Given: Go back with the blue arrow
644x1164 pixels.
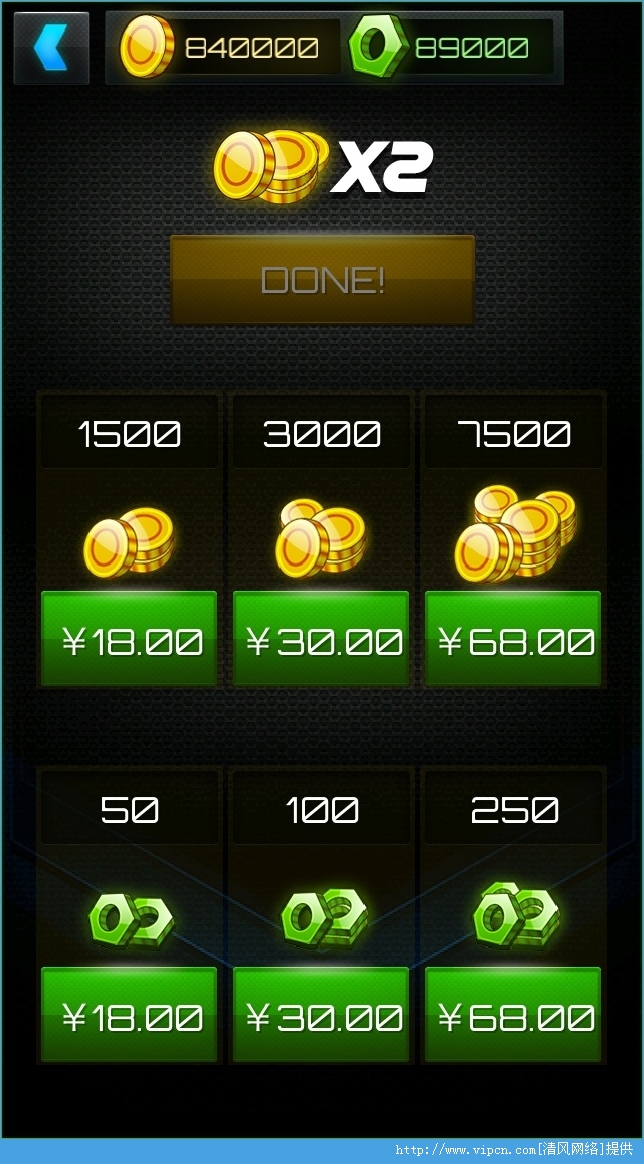Looking at the screenshot, I should 51,48.
